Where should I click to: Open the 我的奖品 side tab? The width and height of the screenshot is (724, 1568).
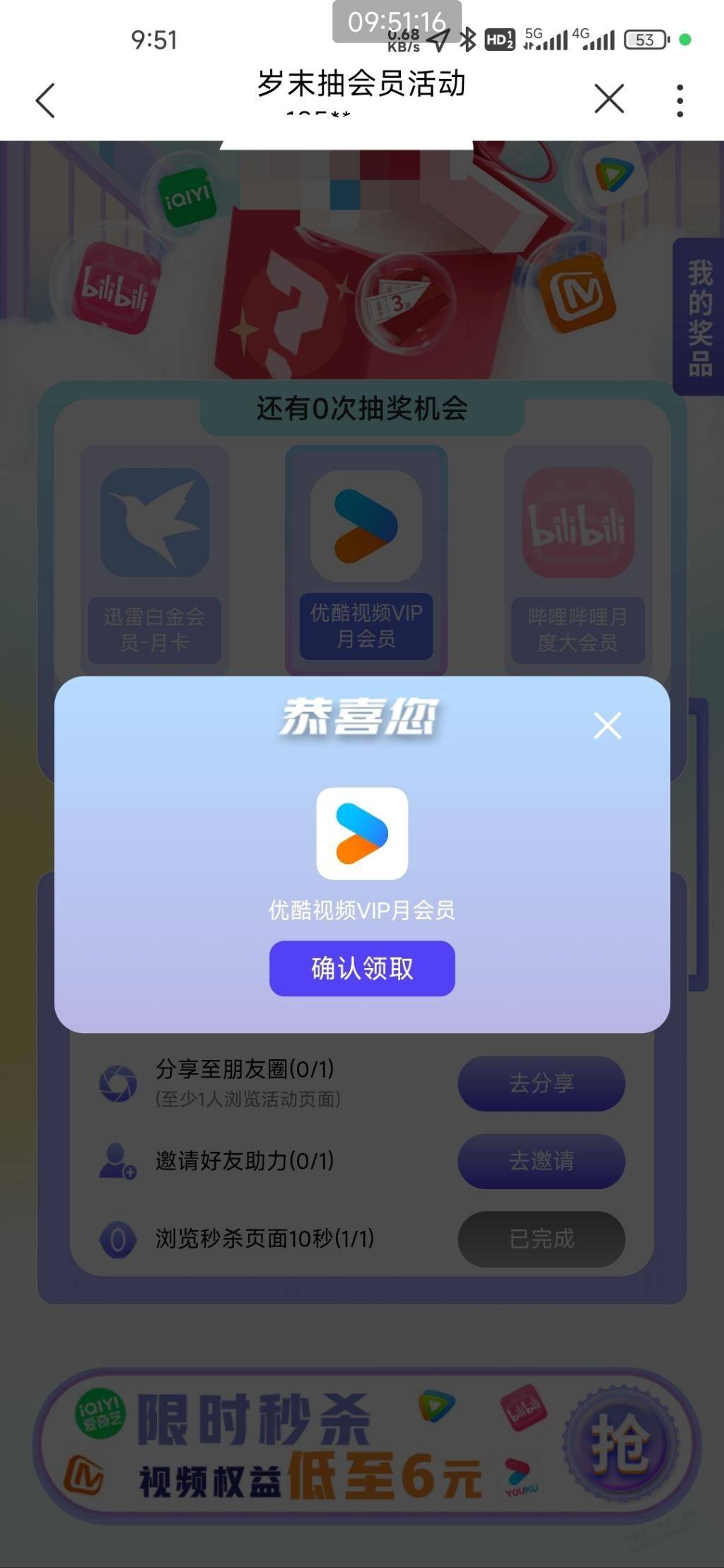699,317
